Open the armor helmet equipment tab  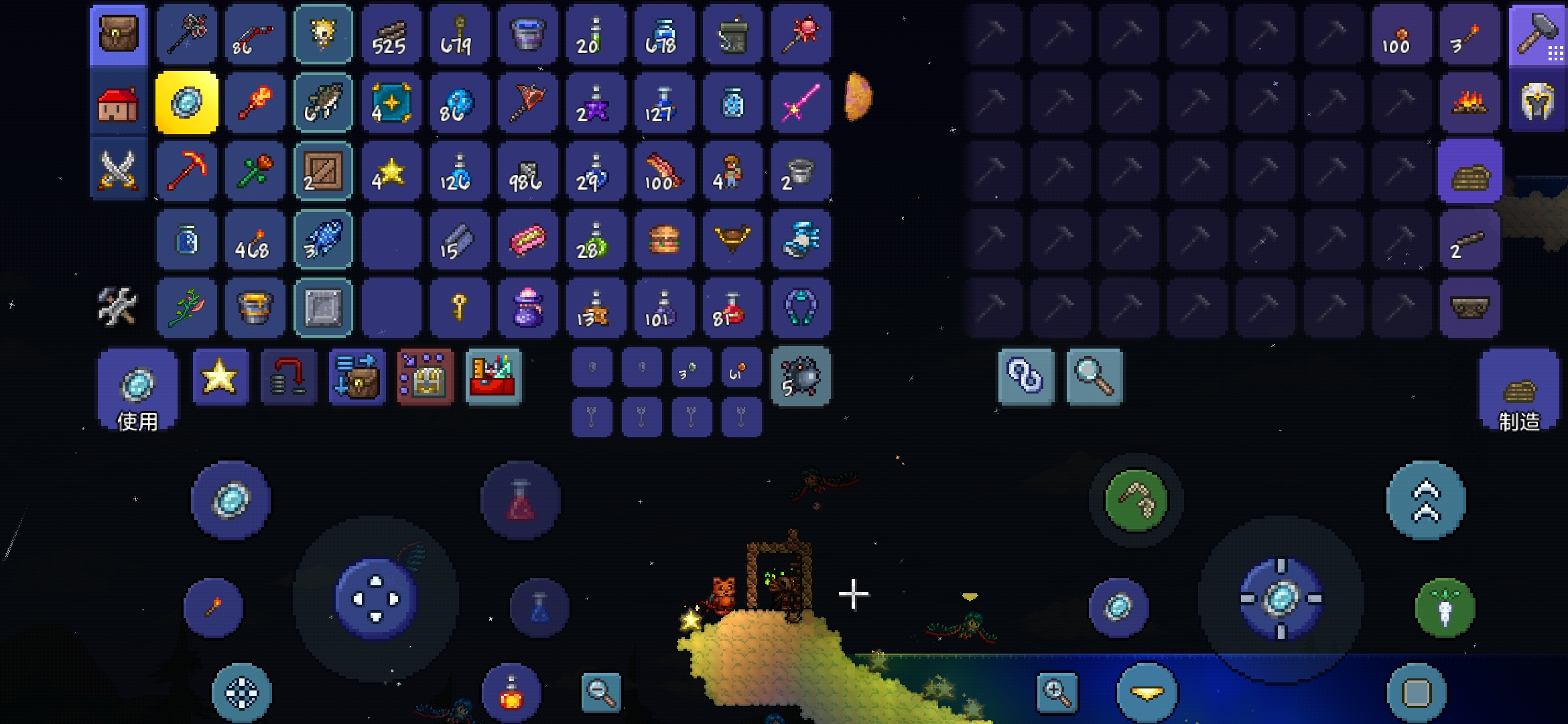[1538, 103]
